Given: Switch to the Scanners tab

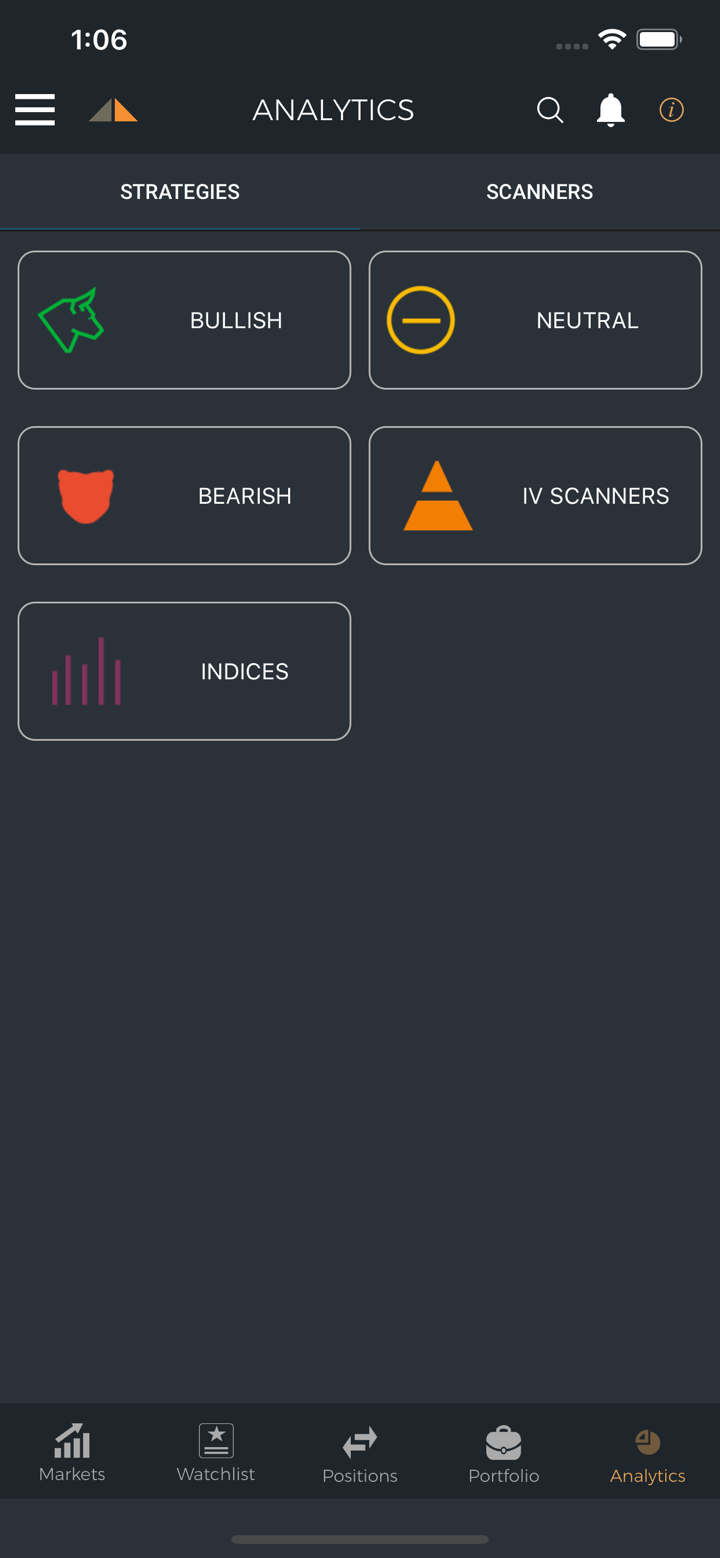Looking at the screenshot, I should [539, 192].
